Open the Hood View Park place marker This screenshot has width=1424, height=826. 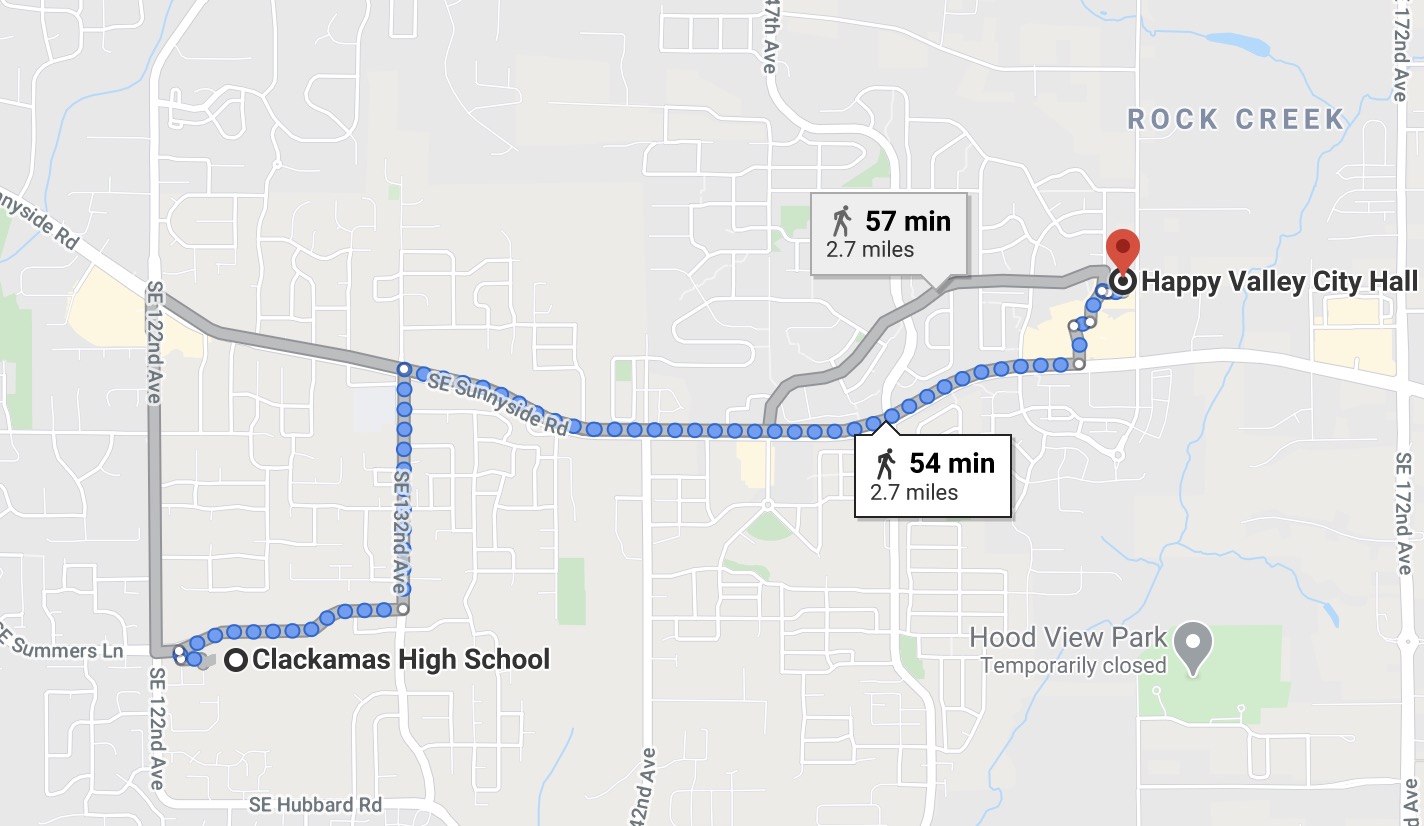(x=1192, y=636)
